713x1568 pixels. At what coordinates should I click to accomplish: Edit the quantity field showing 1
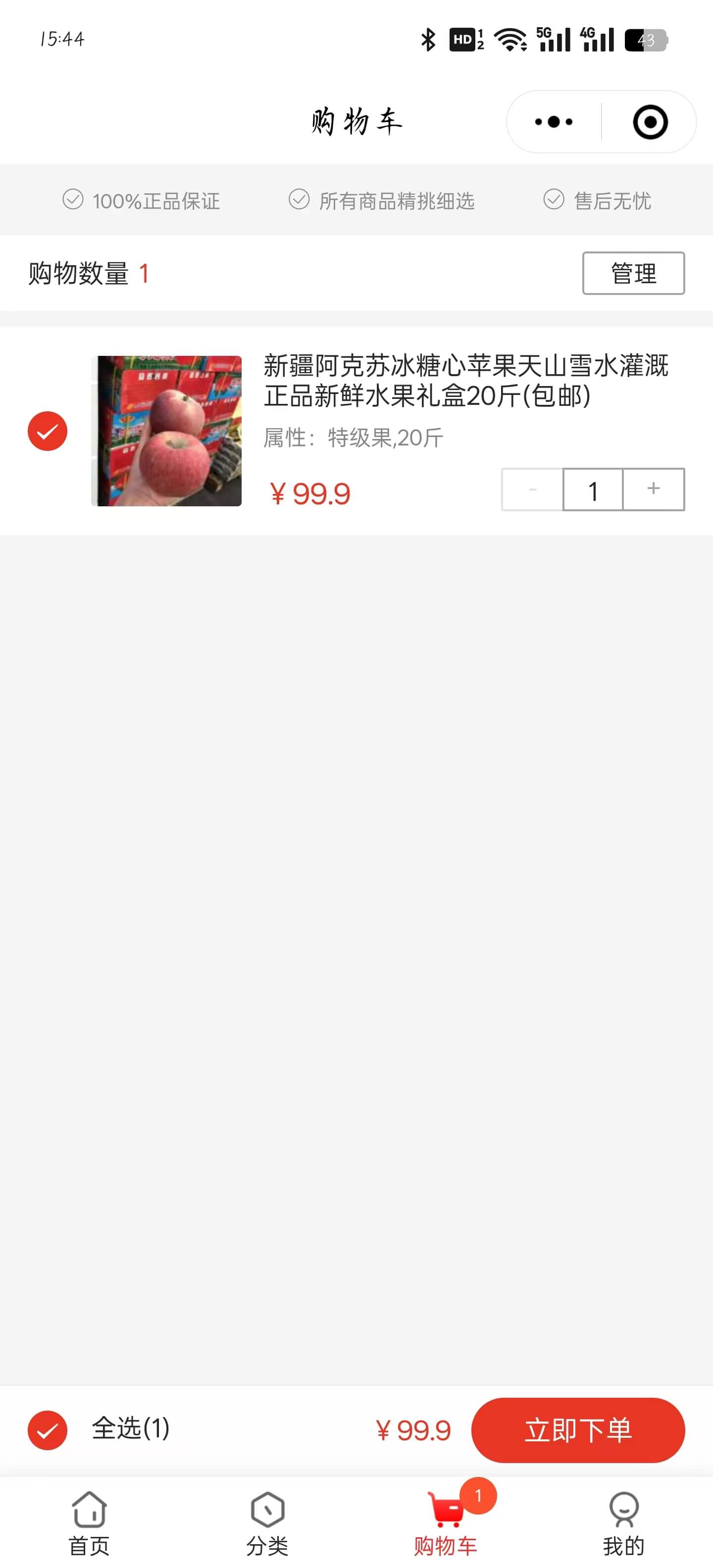coord(593,490)
